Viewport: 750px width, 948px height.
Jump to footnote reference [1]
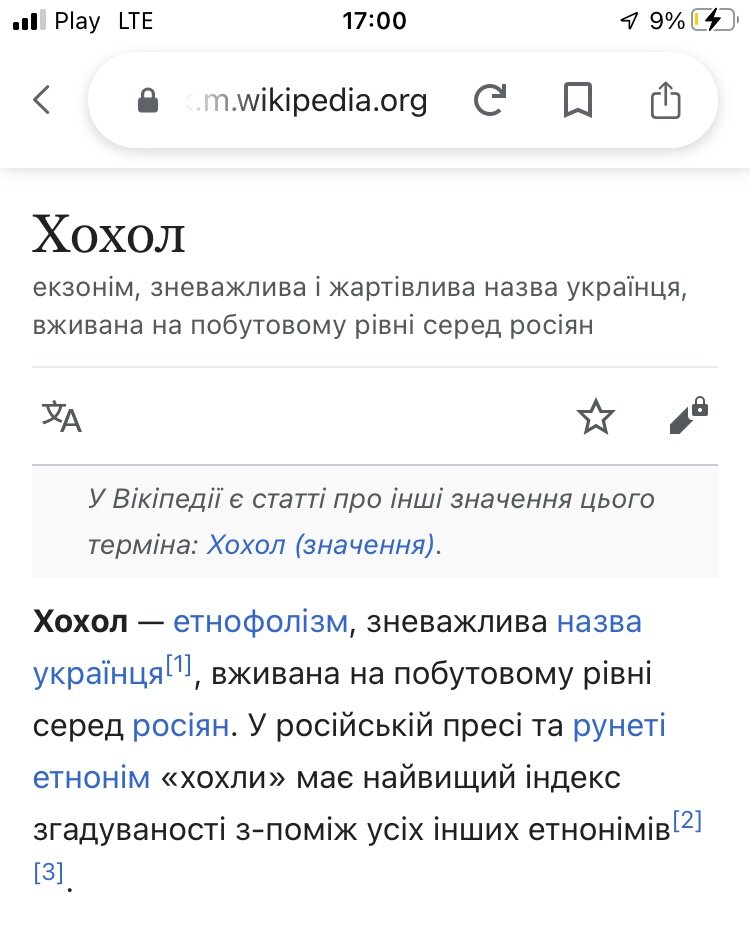(x=178, y=664)
